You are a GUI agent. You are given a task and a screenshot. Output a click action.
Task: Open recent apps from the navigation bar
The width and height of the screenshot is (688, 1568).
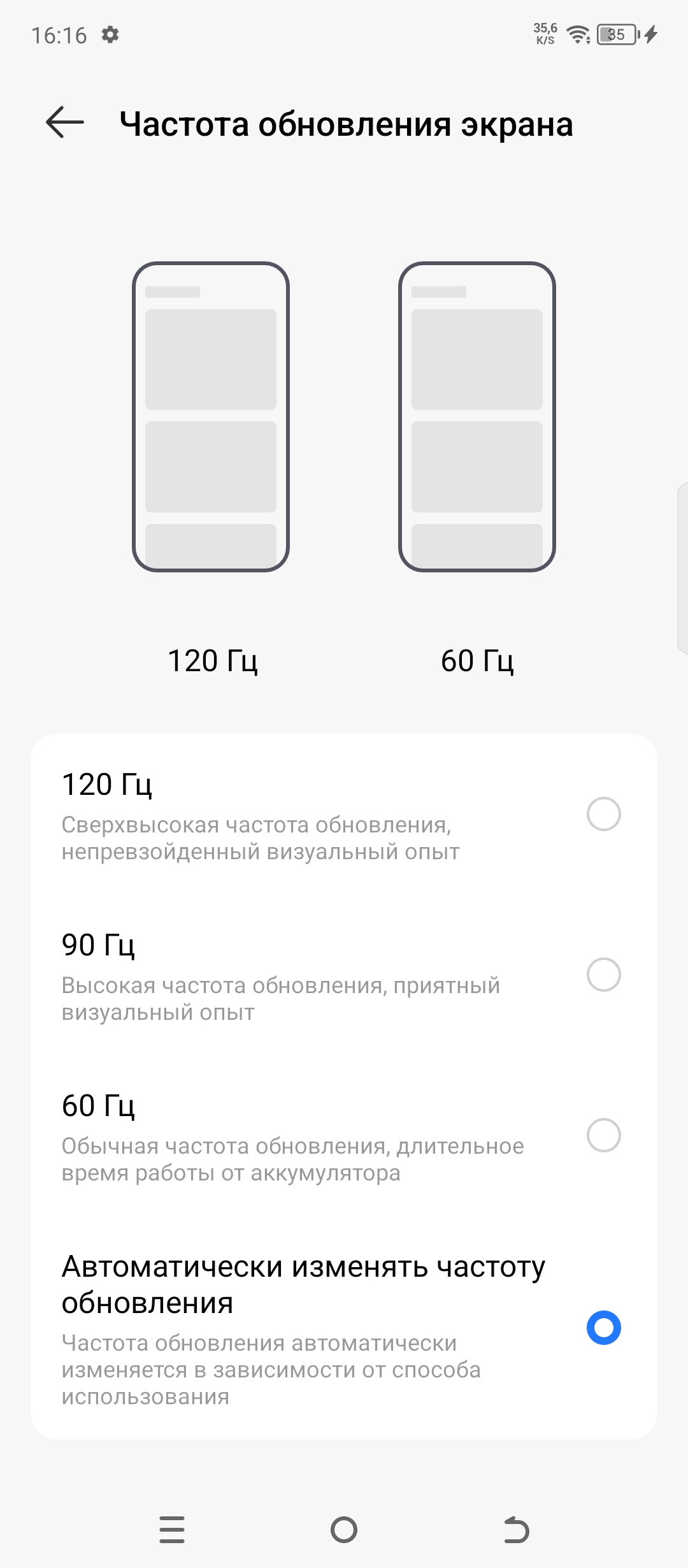(x=172, y=1530)
